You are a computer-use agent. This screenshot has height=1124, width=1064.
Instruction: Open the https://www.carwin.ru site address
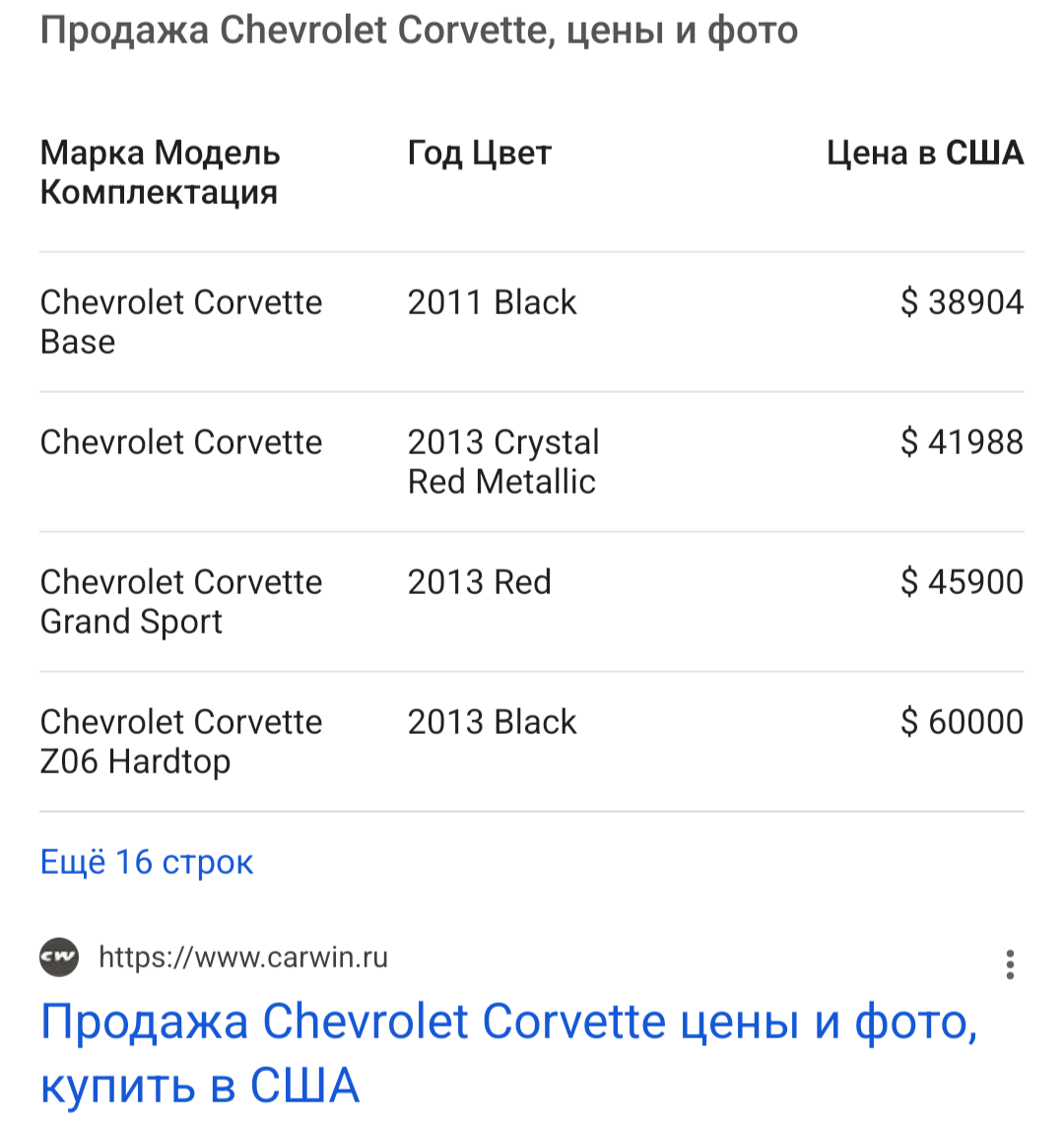[x=243, y=957]
